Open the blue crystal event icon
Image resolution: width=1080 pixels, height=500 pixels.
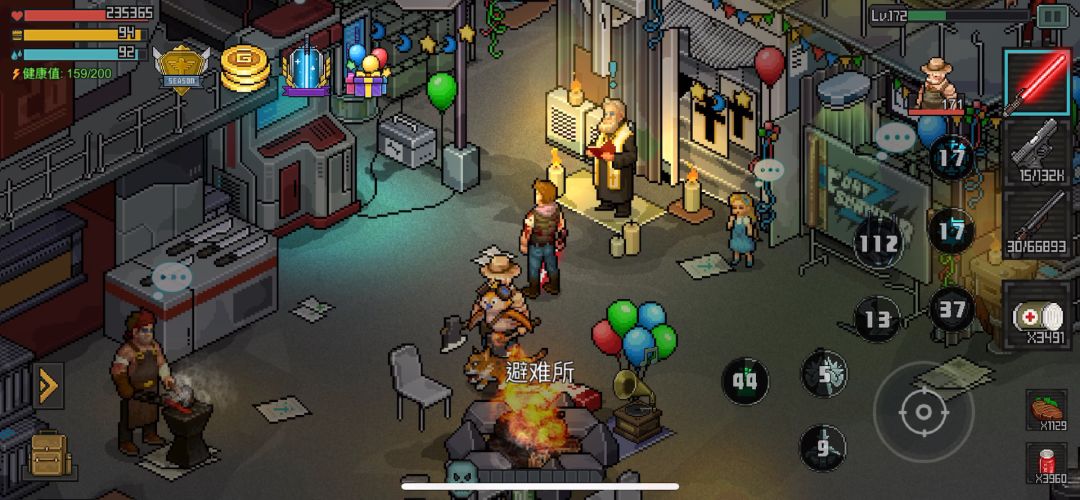click(x=306, y=70)
